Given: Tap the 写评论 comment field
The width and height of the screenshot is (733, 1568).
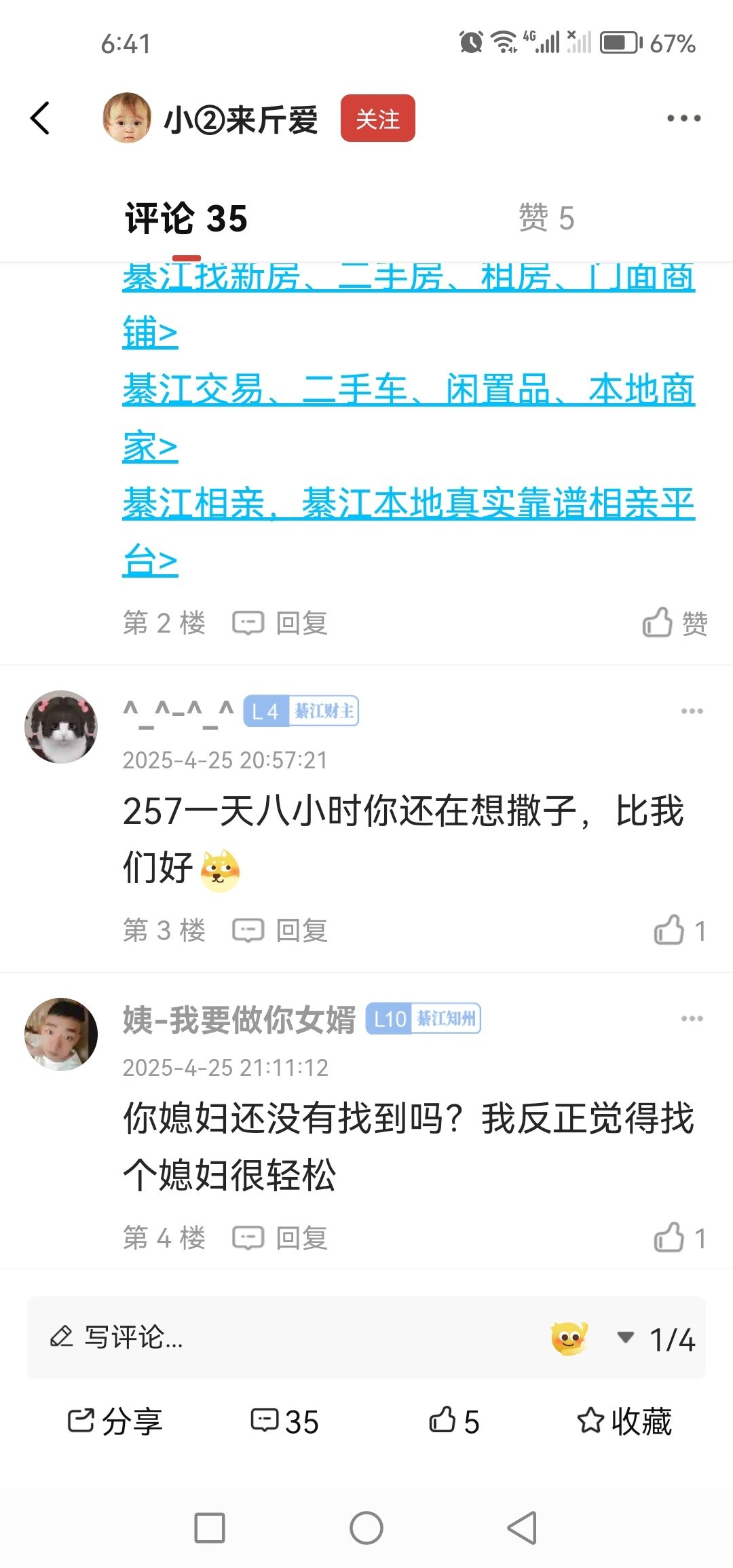Looking at the screenshot, I should coord(271,1338).
